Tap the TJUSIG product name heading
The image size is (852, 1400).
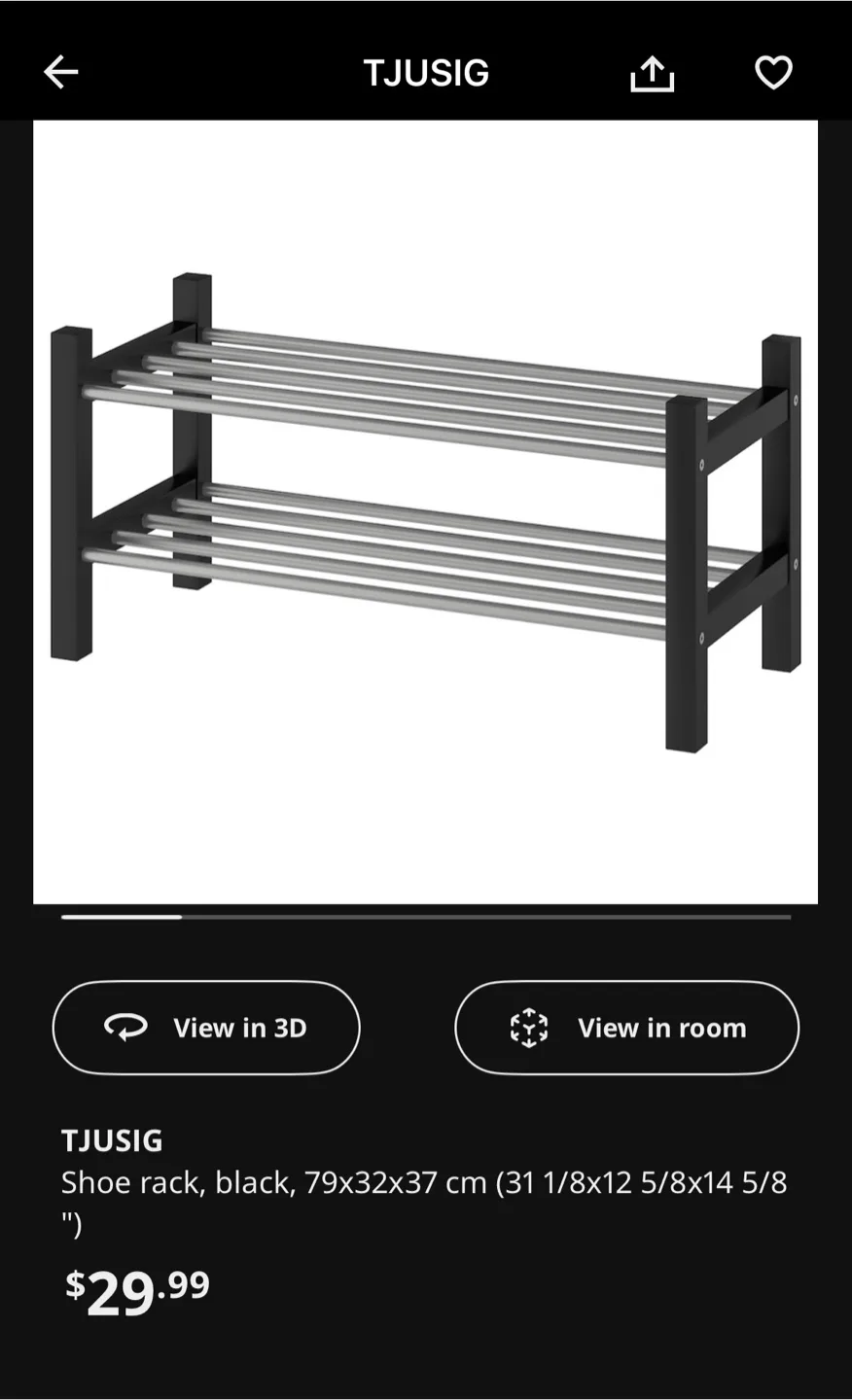click(x=112, y=1140)
